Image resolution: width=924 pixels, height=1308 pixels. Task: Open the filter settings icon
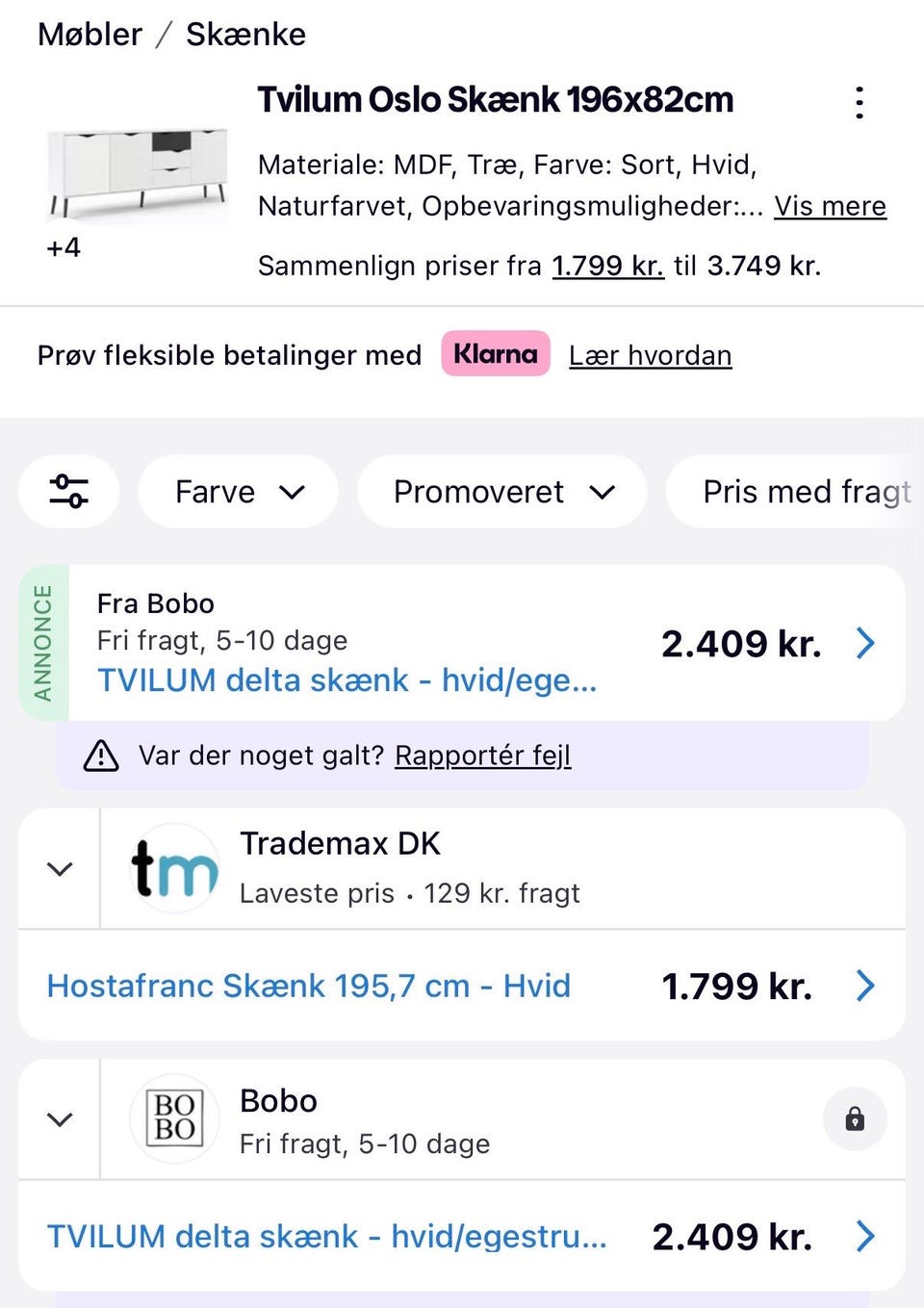(68, 492)
